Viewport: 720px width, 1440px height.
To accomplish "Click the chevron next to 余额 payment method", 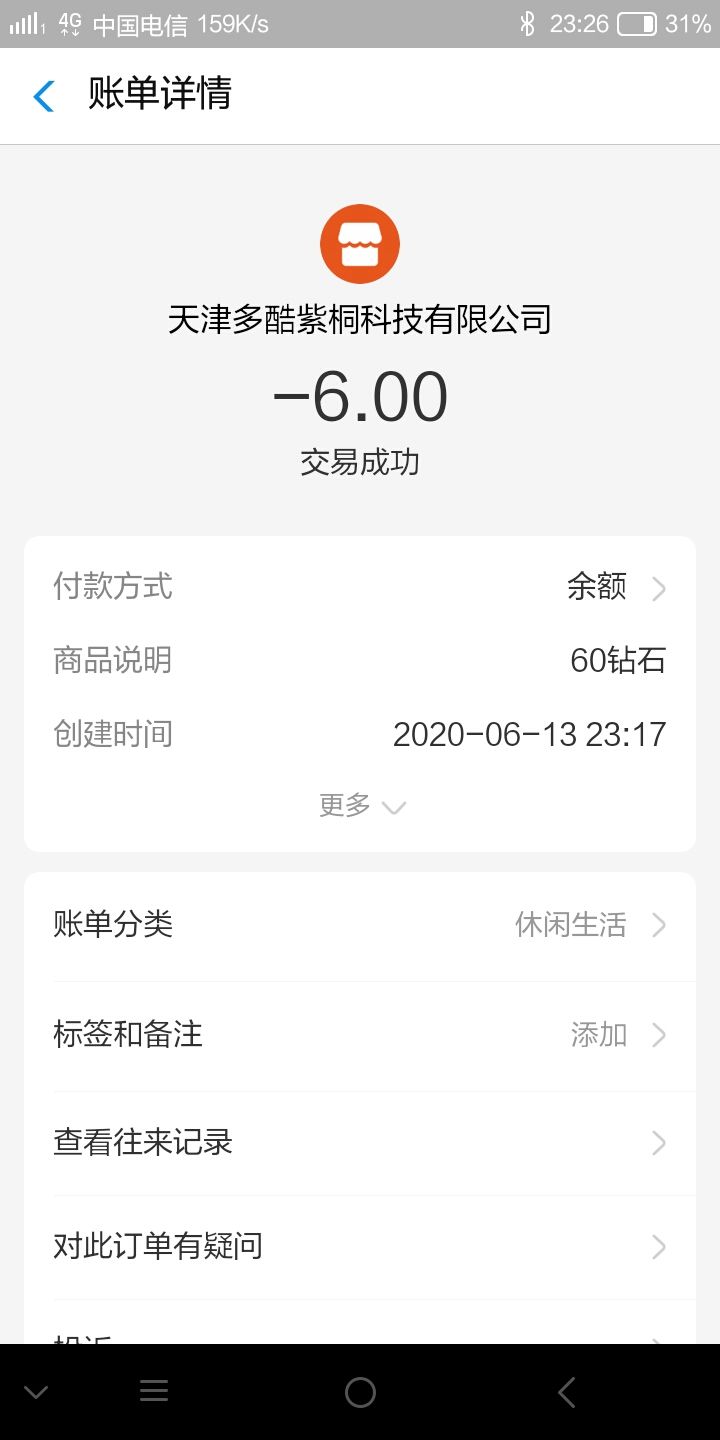I will click(658, 589).
